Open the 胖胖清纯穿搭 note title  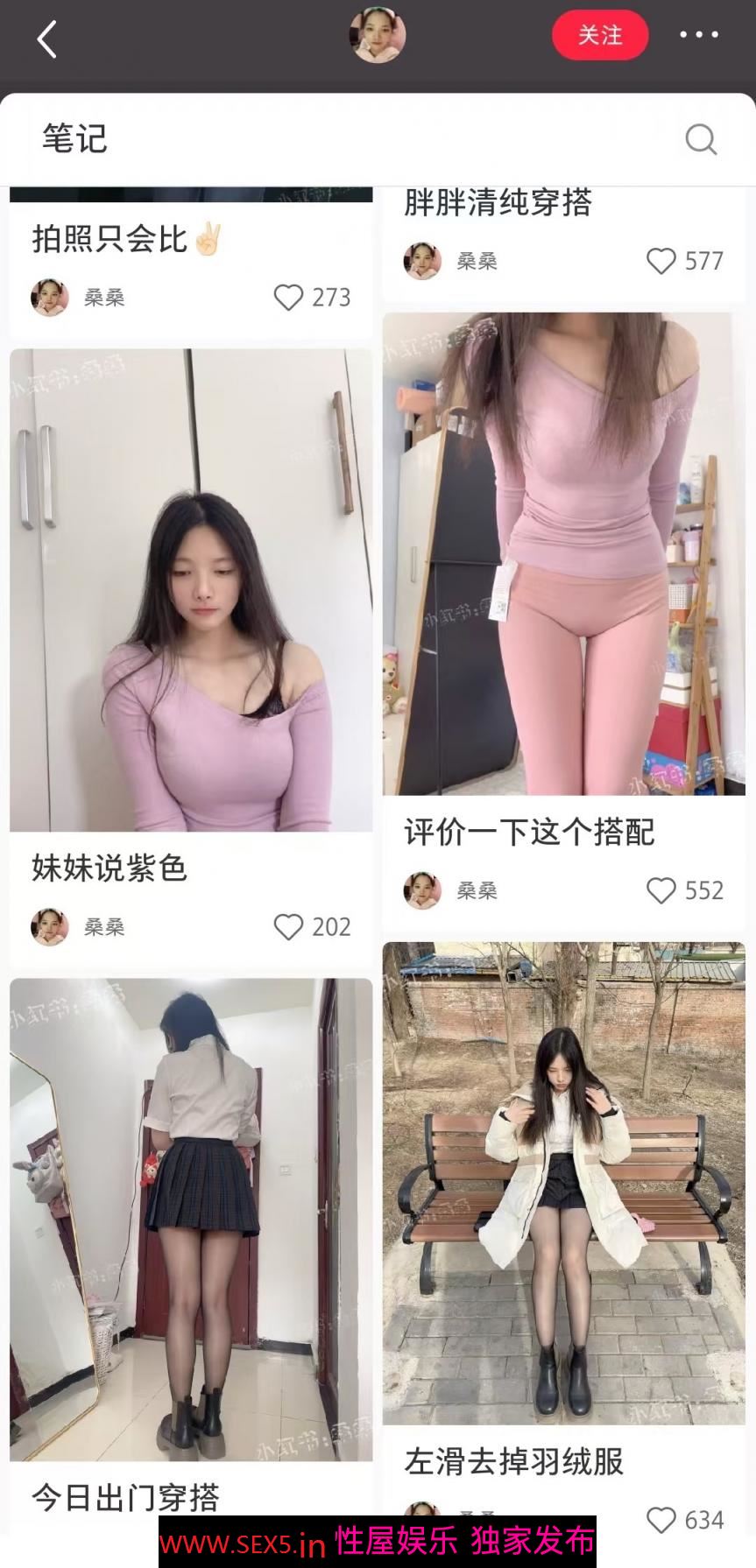(x=498, y=203)
